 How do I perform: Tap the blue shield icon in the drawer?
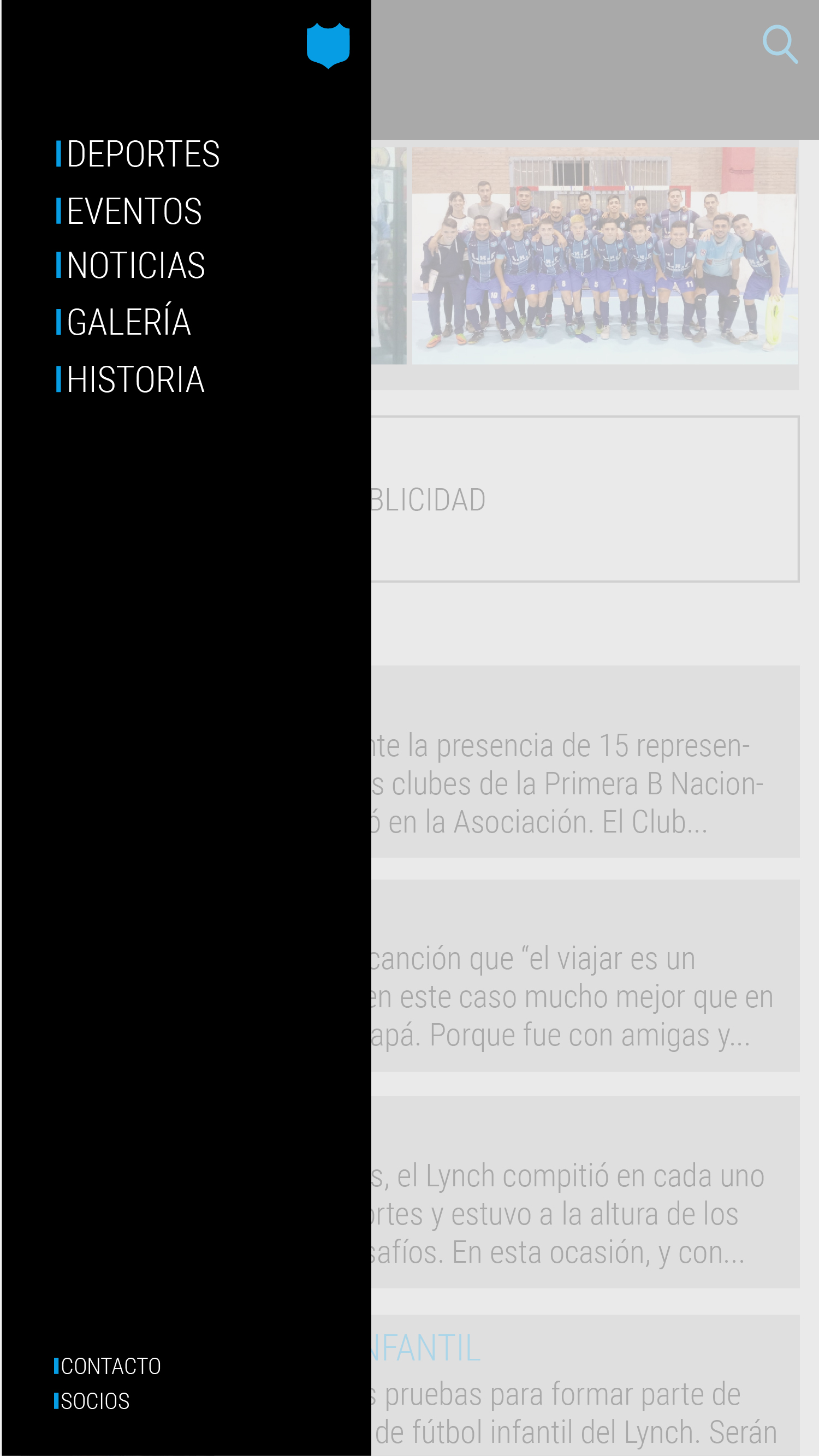328,45
